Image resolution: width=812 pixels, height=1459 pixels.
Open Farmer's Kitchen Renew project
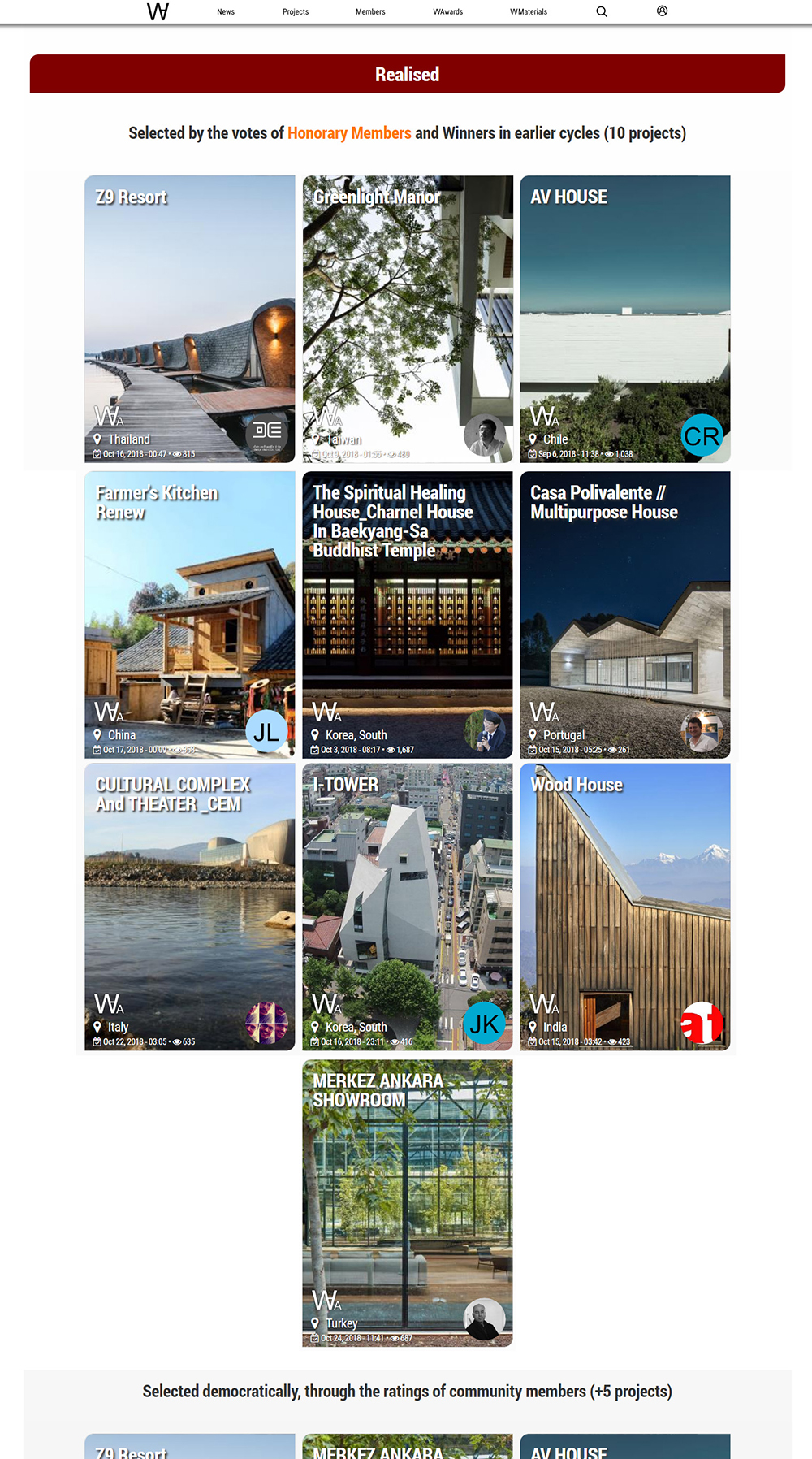[190, 615]
